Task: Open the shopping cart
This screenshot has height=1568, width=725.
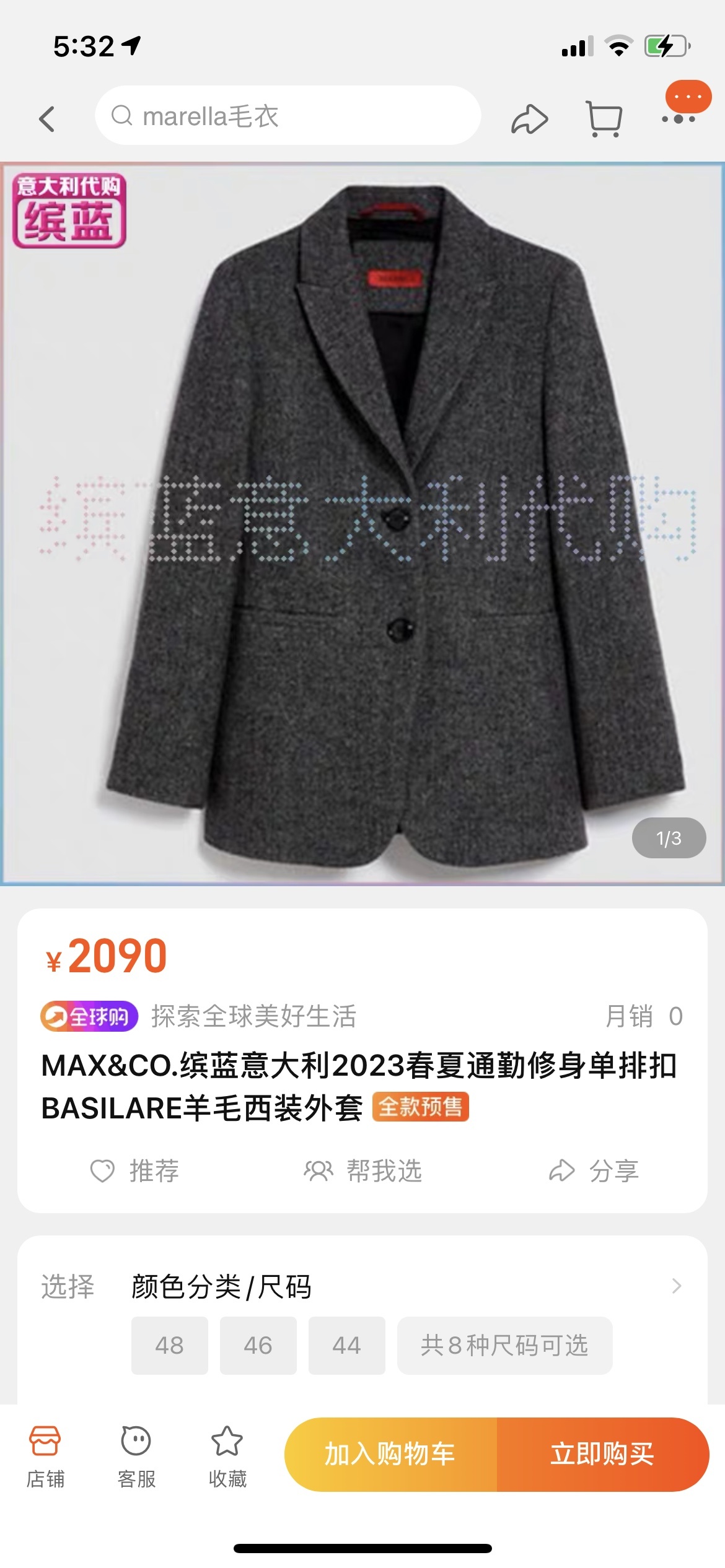Action: pyautogui.click(x=604, y=119)
